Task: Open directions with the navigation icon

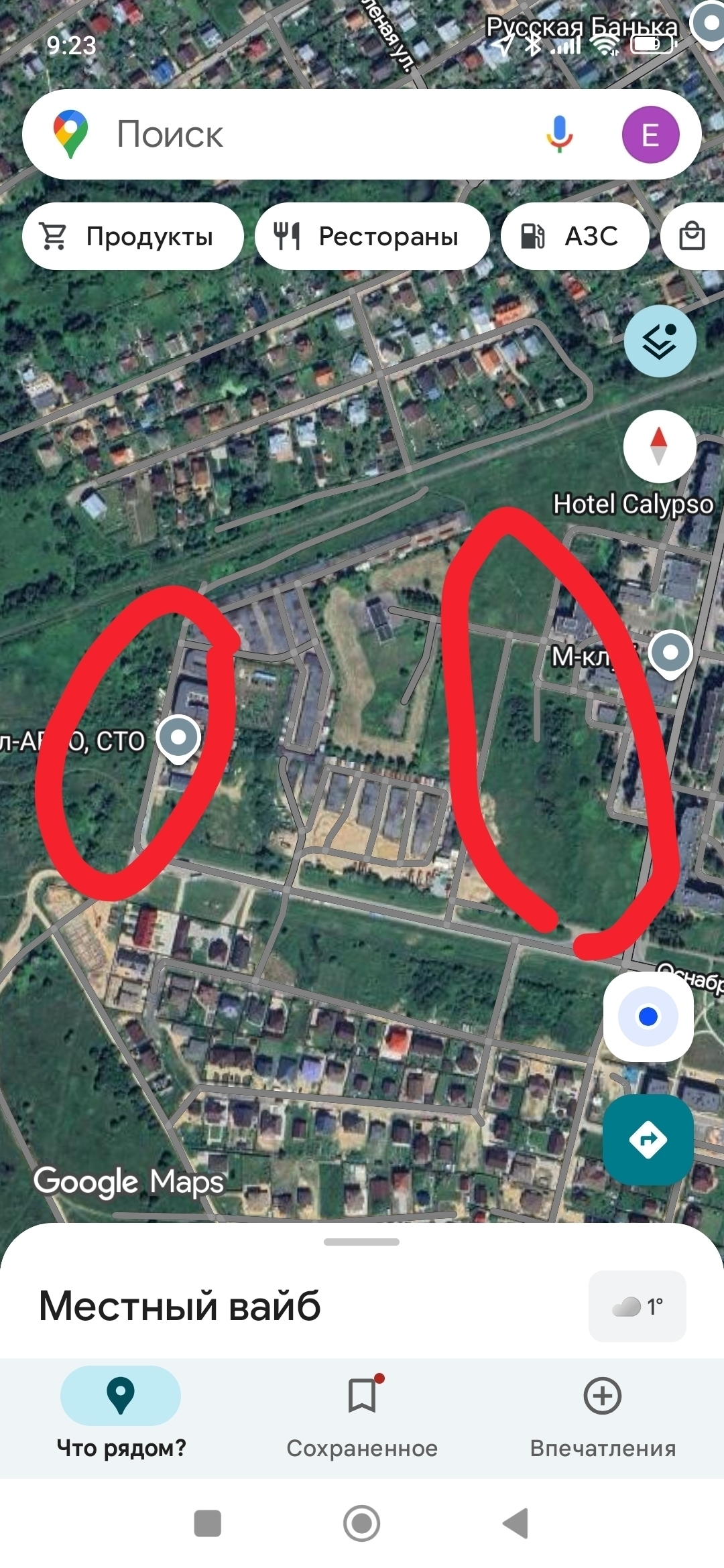Action: pyautogui.click(x=648, y=1139)
